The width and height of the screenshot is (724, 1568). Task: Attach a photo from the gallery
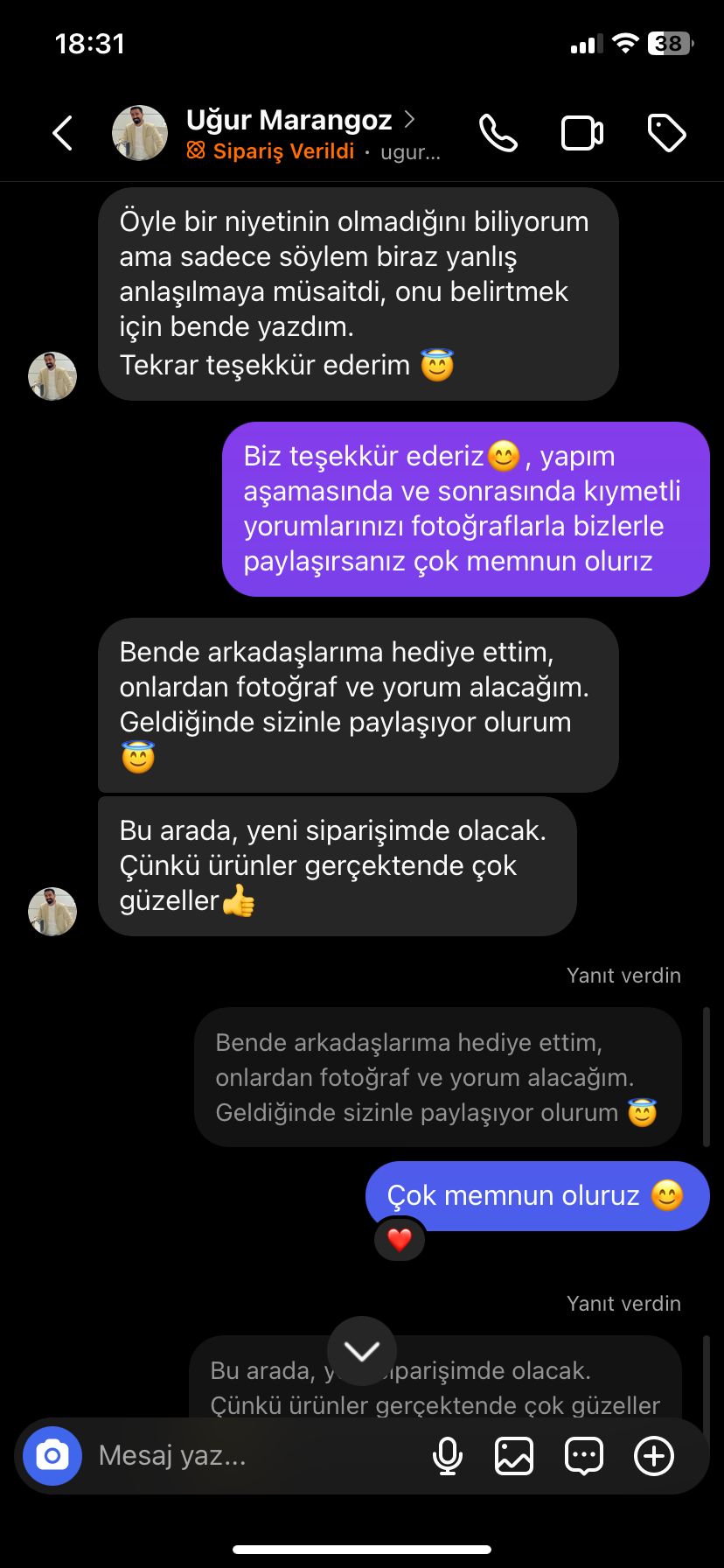pos(514,1456)
